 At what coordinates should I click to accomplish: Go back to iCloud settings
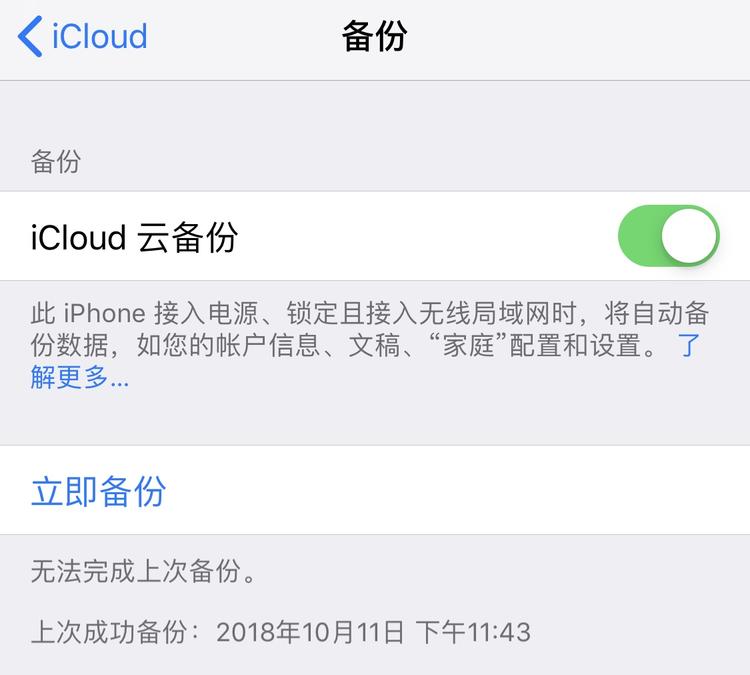click(x=82, y=37)
